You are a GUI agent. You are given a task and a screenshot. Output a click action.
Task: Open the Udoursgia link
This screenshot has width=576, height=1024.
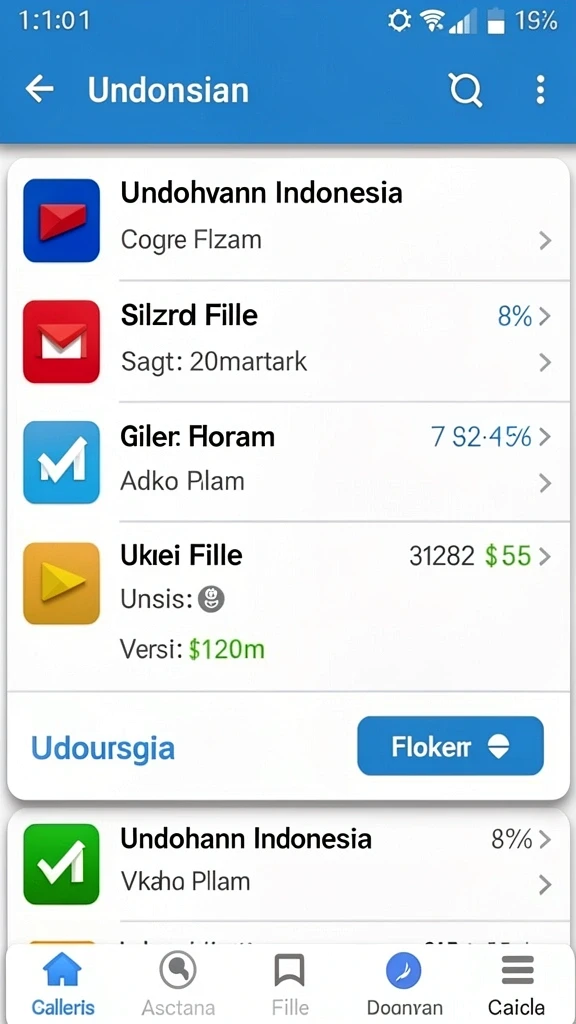point(103,748)
